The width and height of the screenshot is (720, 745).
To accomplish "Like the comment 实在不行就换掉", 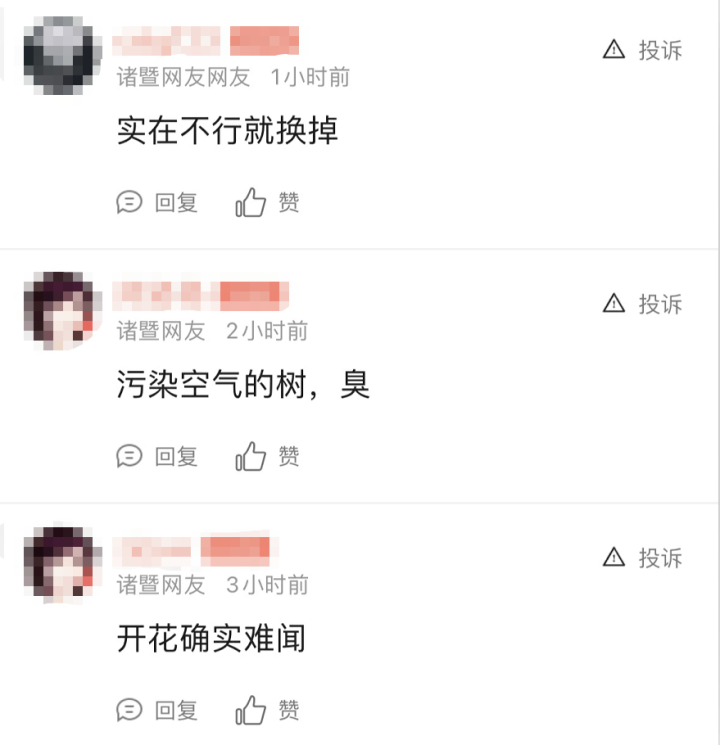I will click(x=267, y=203).
